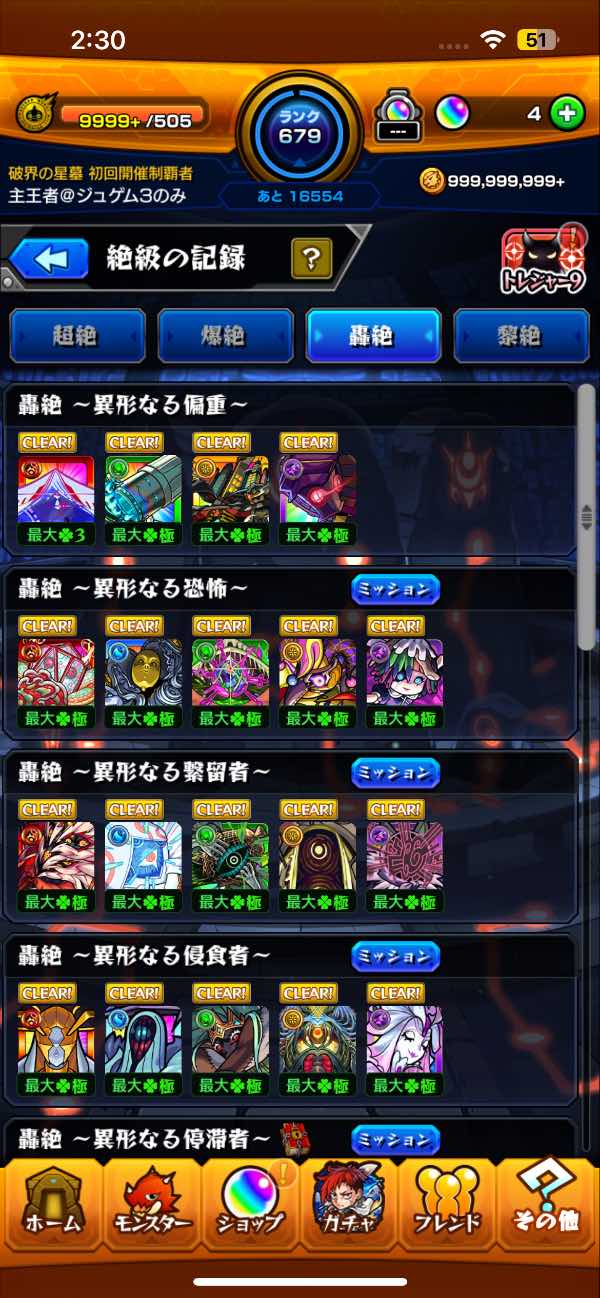Open ミッション for 異形なる侵食者
The height and width of the screenshot is (1298, 600).
[x=396, y=956]
